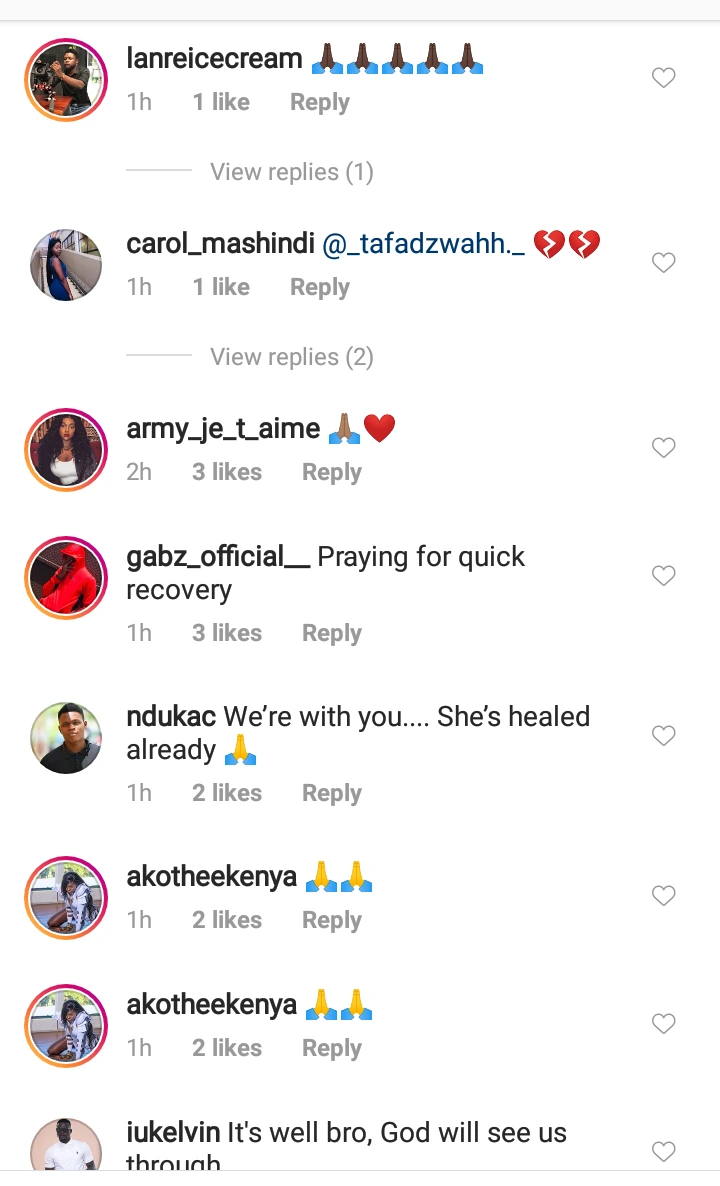Like gabz_official__'s comment

pyautogui.click(x=664, y=576)
